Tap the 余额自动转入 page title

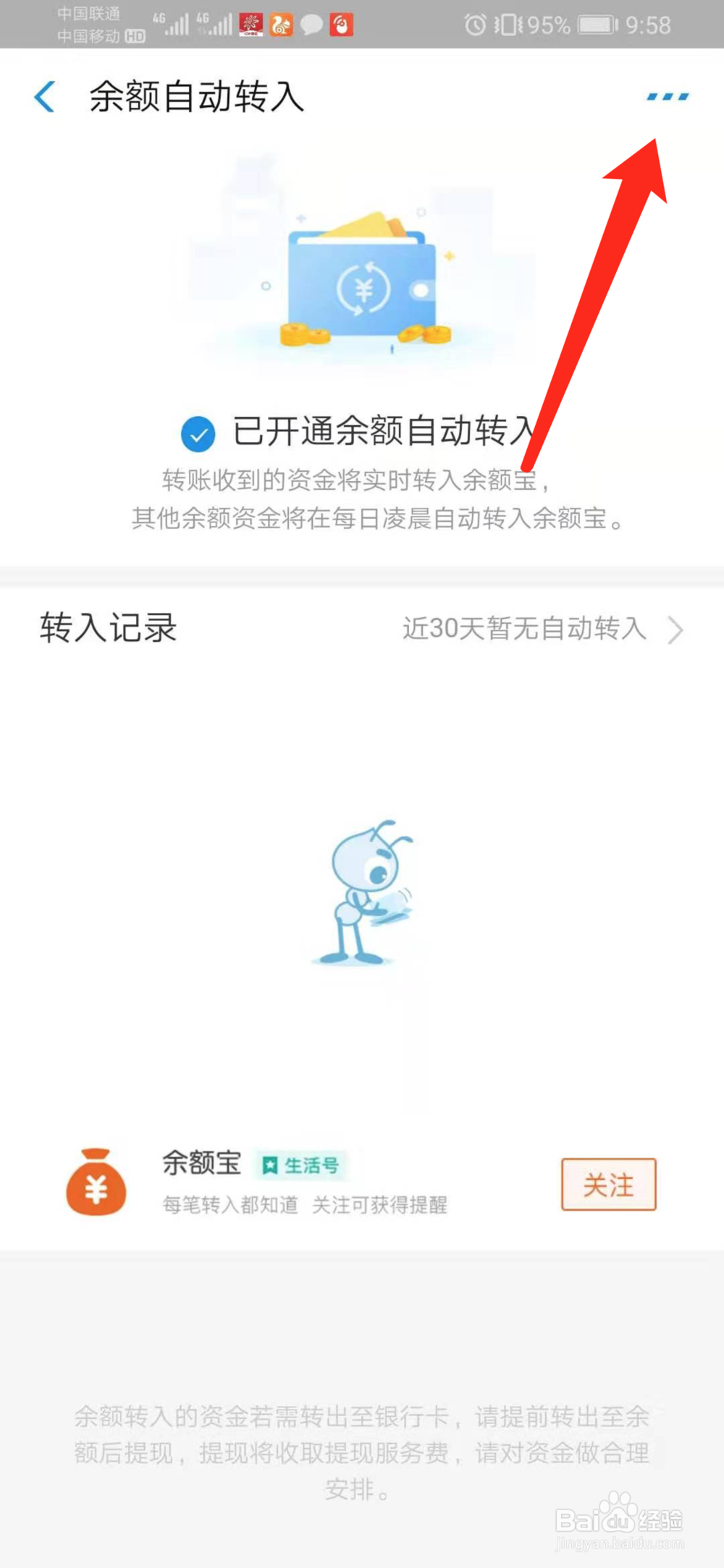[197, 98]
